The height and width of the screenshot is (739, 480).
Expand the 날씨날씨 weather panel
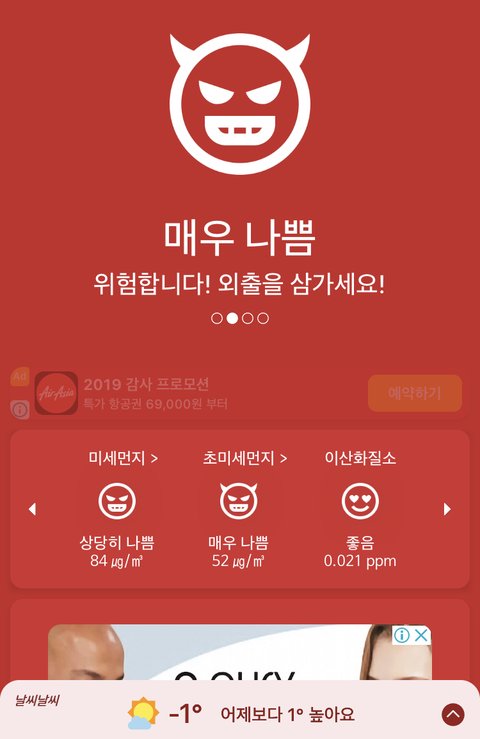click(453, 714)
